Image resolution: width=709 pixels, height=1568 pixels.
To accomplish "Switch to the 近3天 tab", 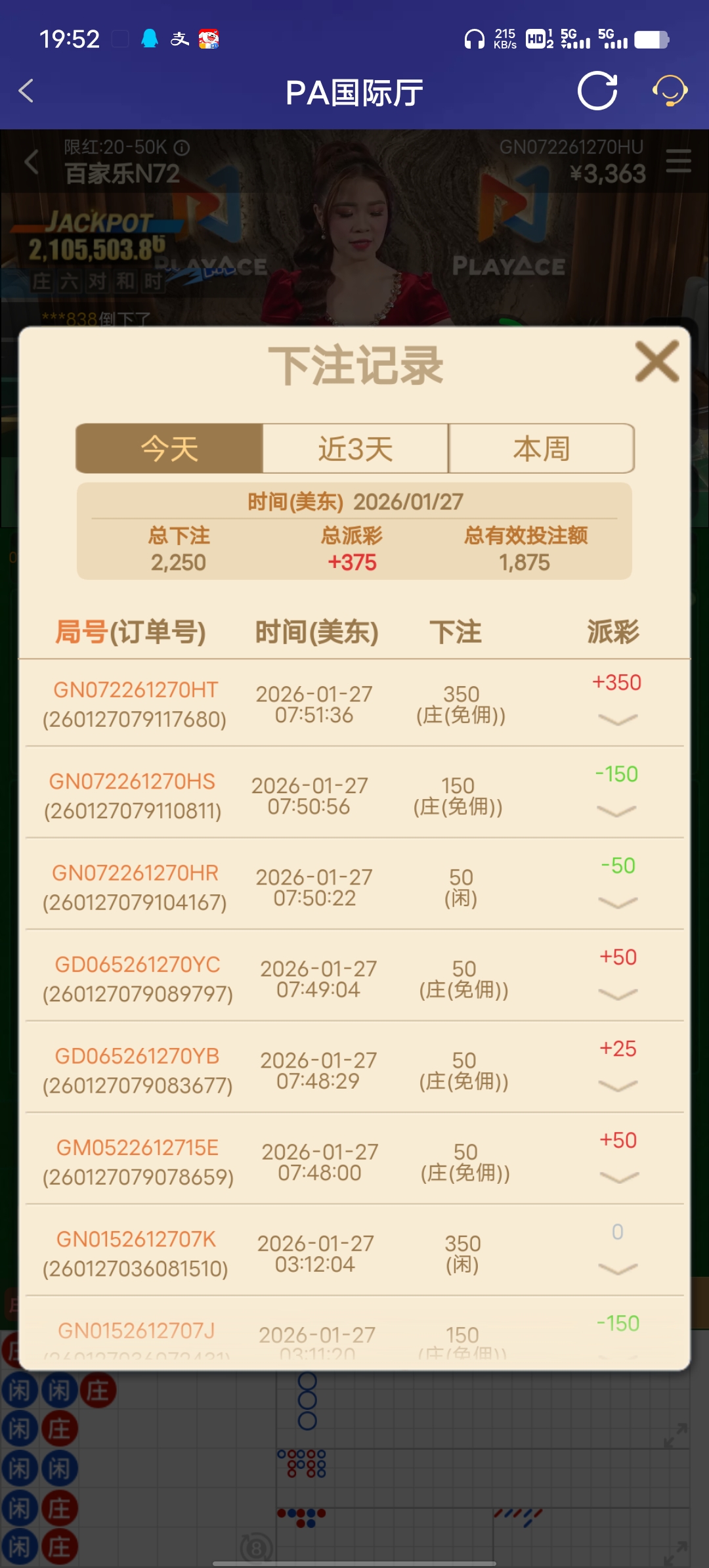I will (x=354, y=448).
